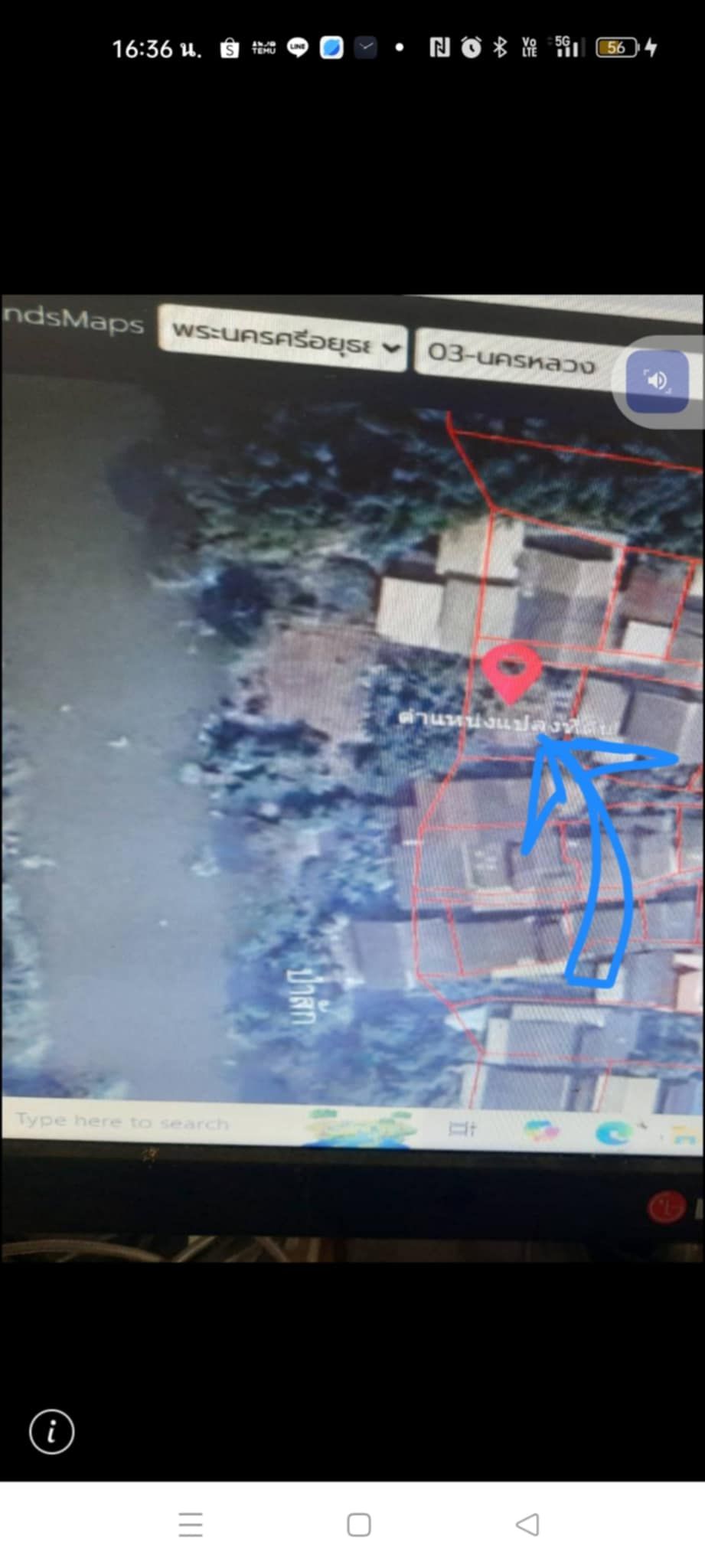This screenshot has width=705, height=1568.
Task: Tap the displayed map photo
Action: click(352, 778)
